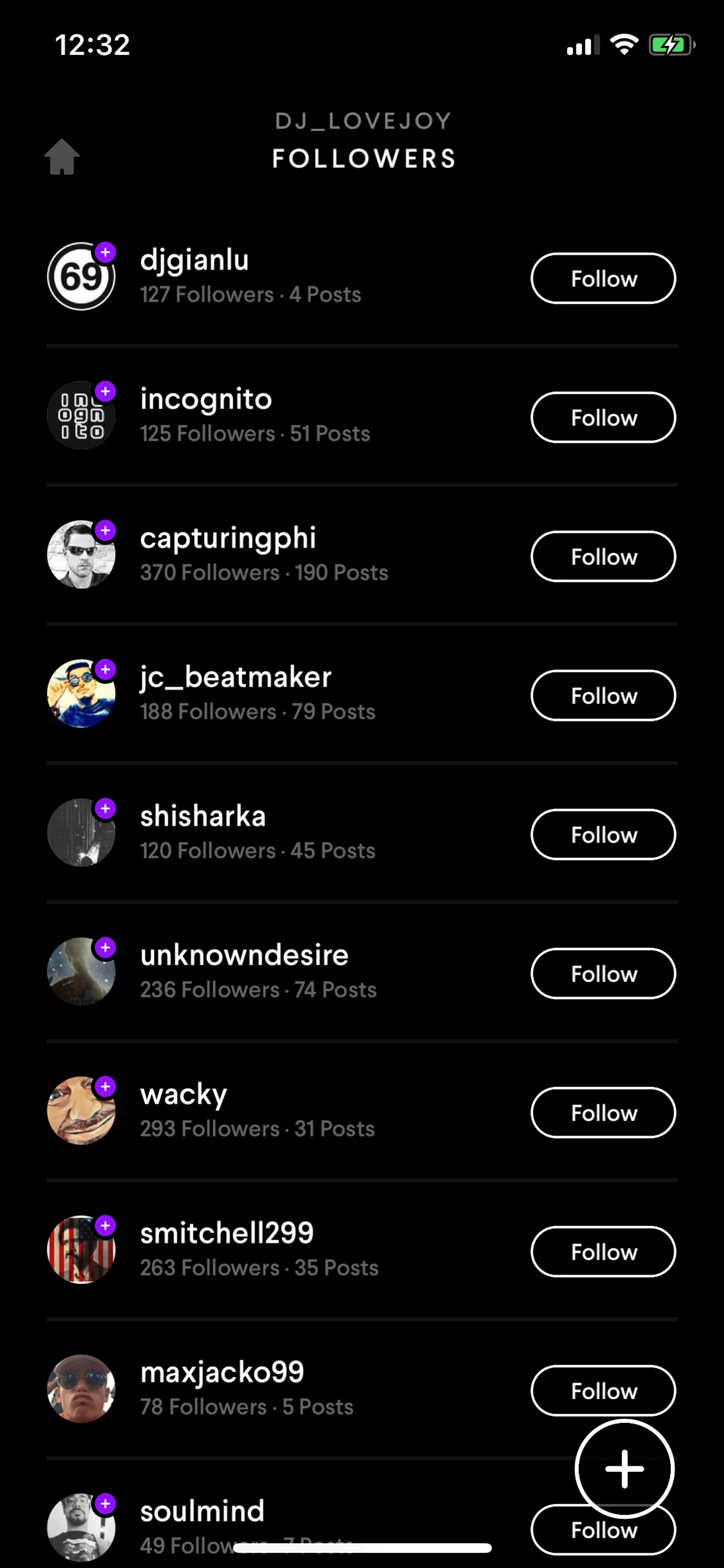Image resolution: width=724 pixels, height=1568 pixels.
Task: Go to the home screen icon
Action: click(62, 157)
